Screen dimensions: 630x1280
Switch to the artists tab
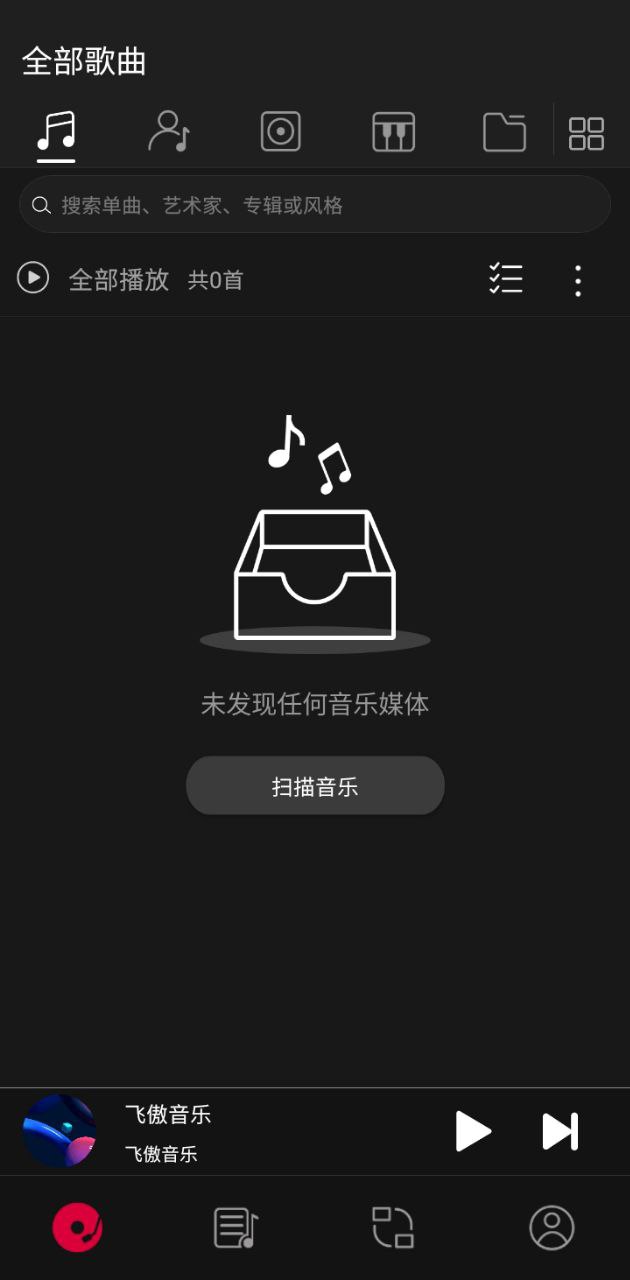pyautogui.click(x=169, y=132)
